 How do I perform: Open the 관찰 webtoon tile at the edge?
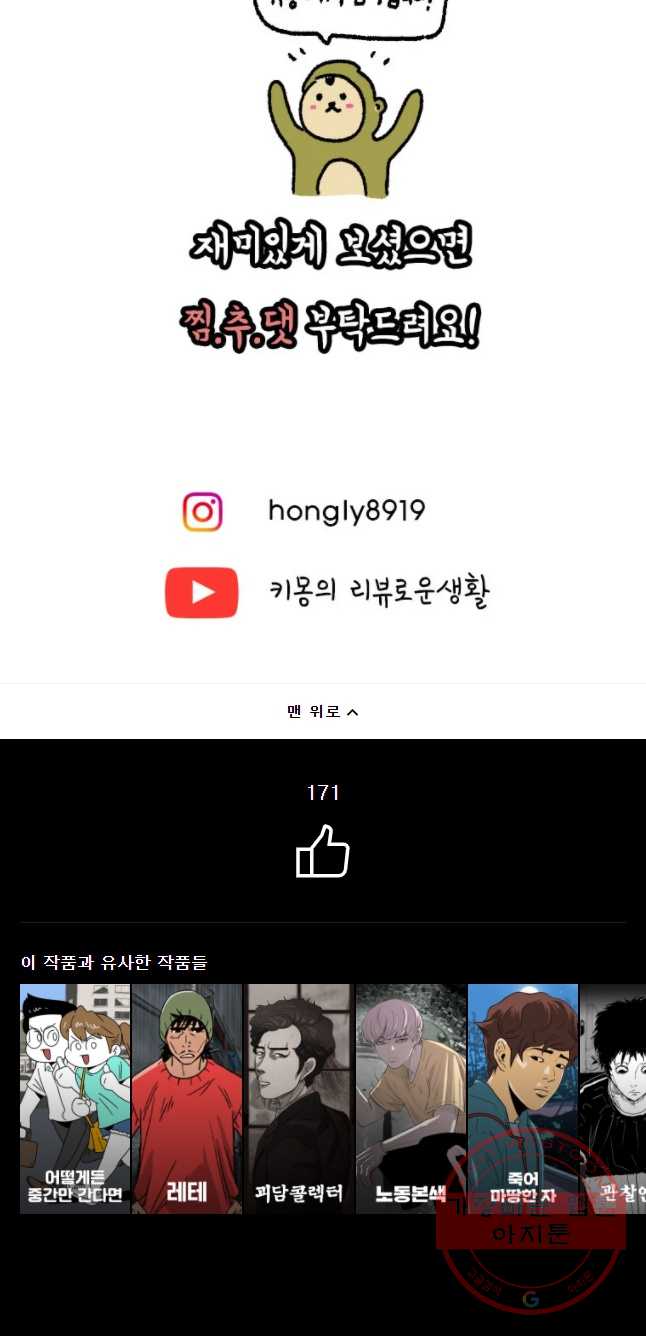613,1099
